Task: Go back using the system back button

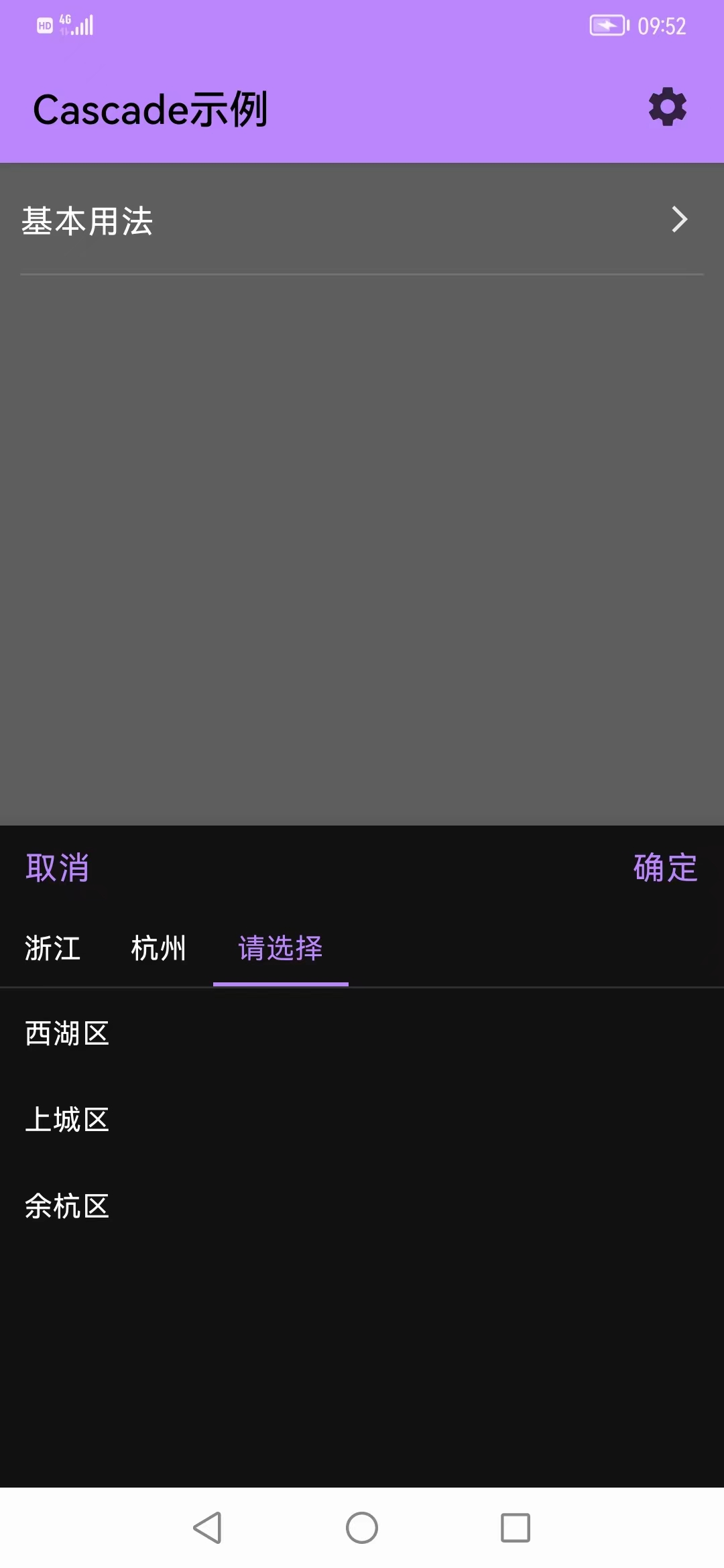Action: (207, 1528)
